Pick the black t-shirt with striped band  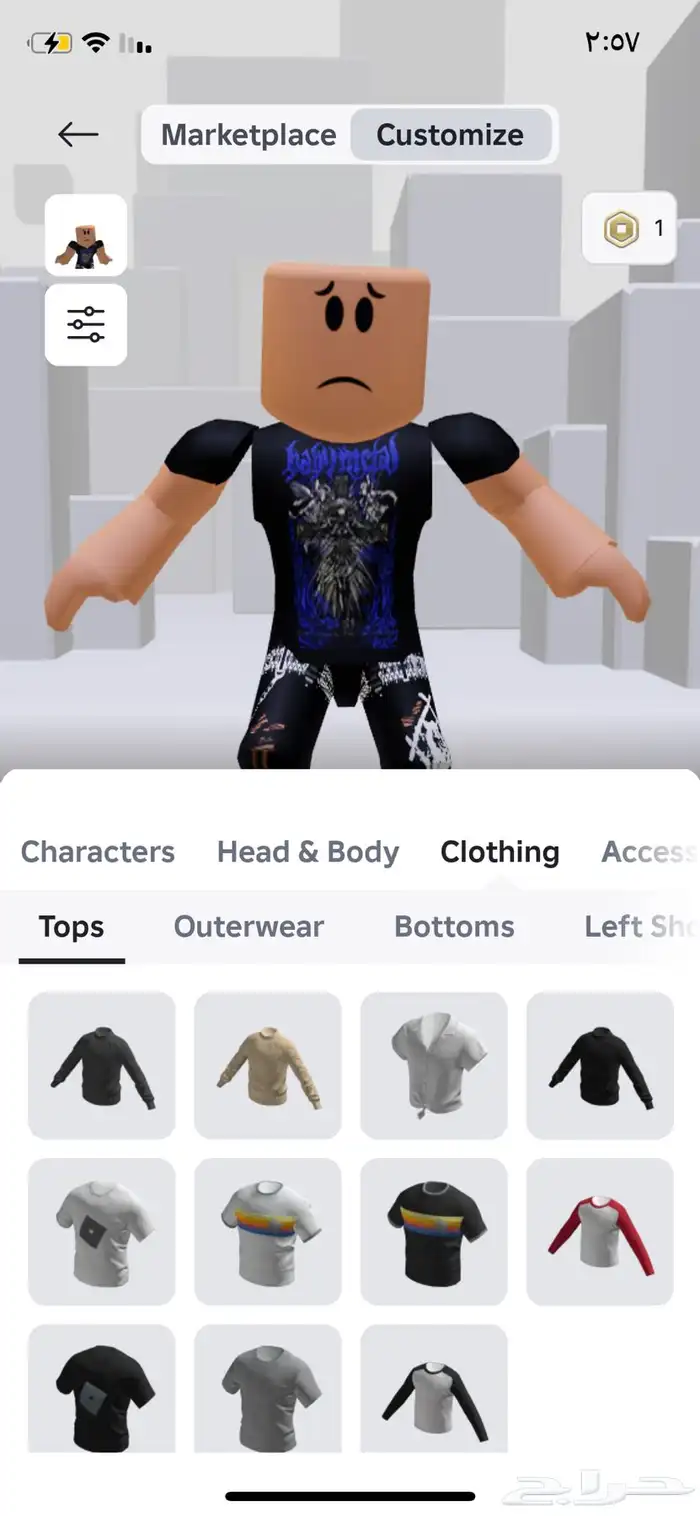[434, 1231]
